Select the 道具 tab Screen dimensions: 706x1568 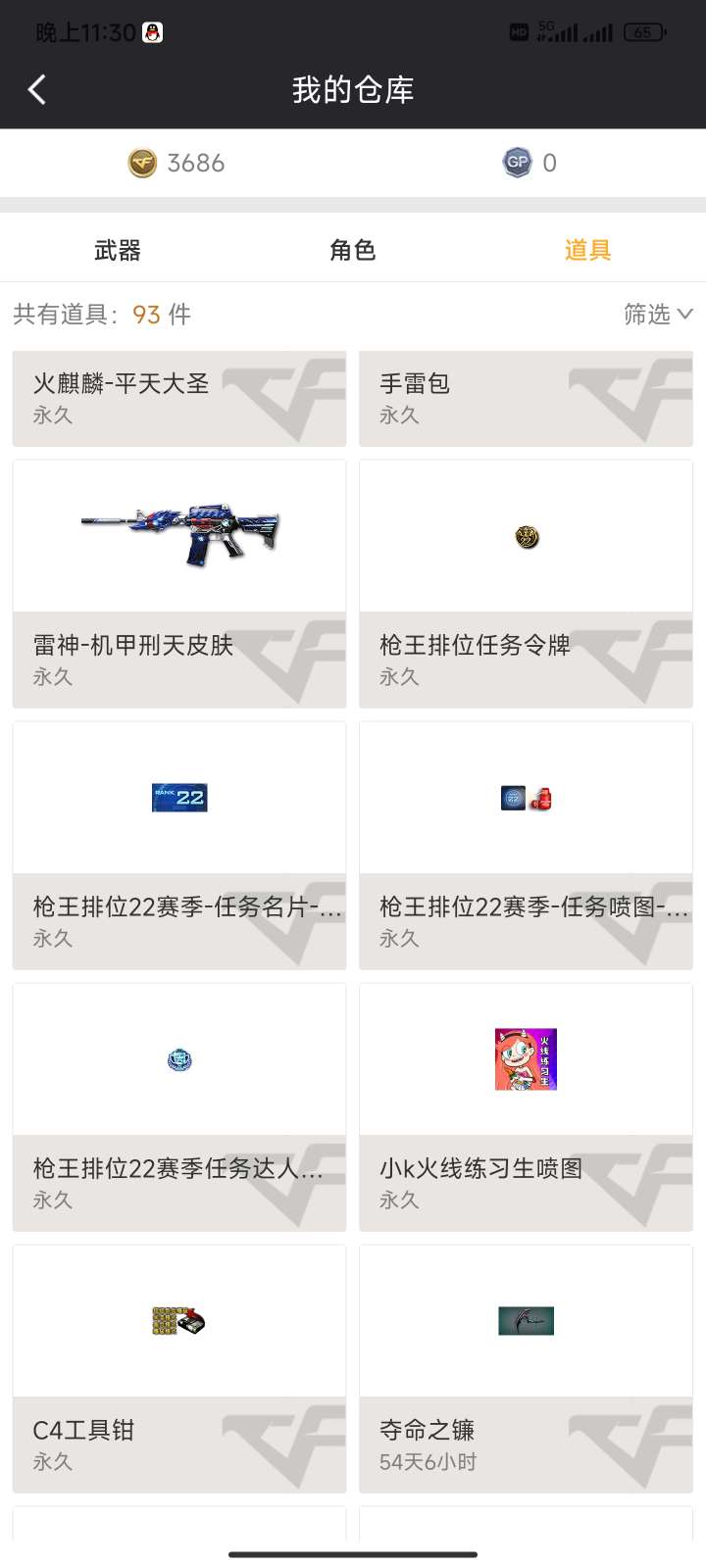(587, 251)
